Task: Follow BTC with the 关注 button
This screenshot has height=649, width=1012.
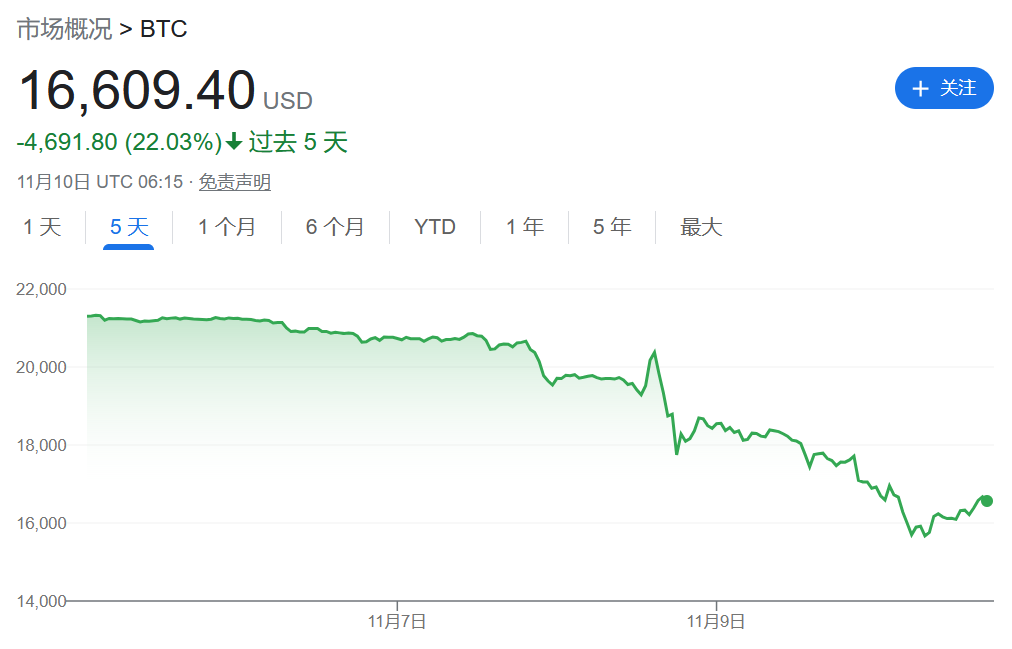Action: [943, 88]
